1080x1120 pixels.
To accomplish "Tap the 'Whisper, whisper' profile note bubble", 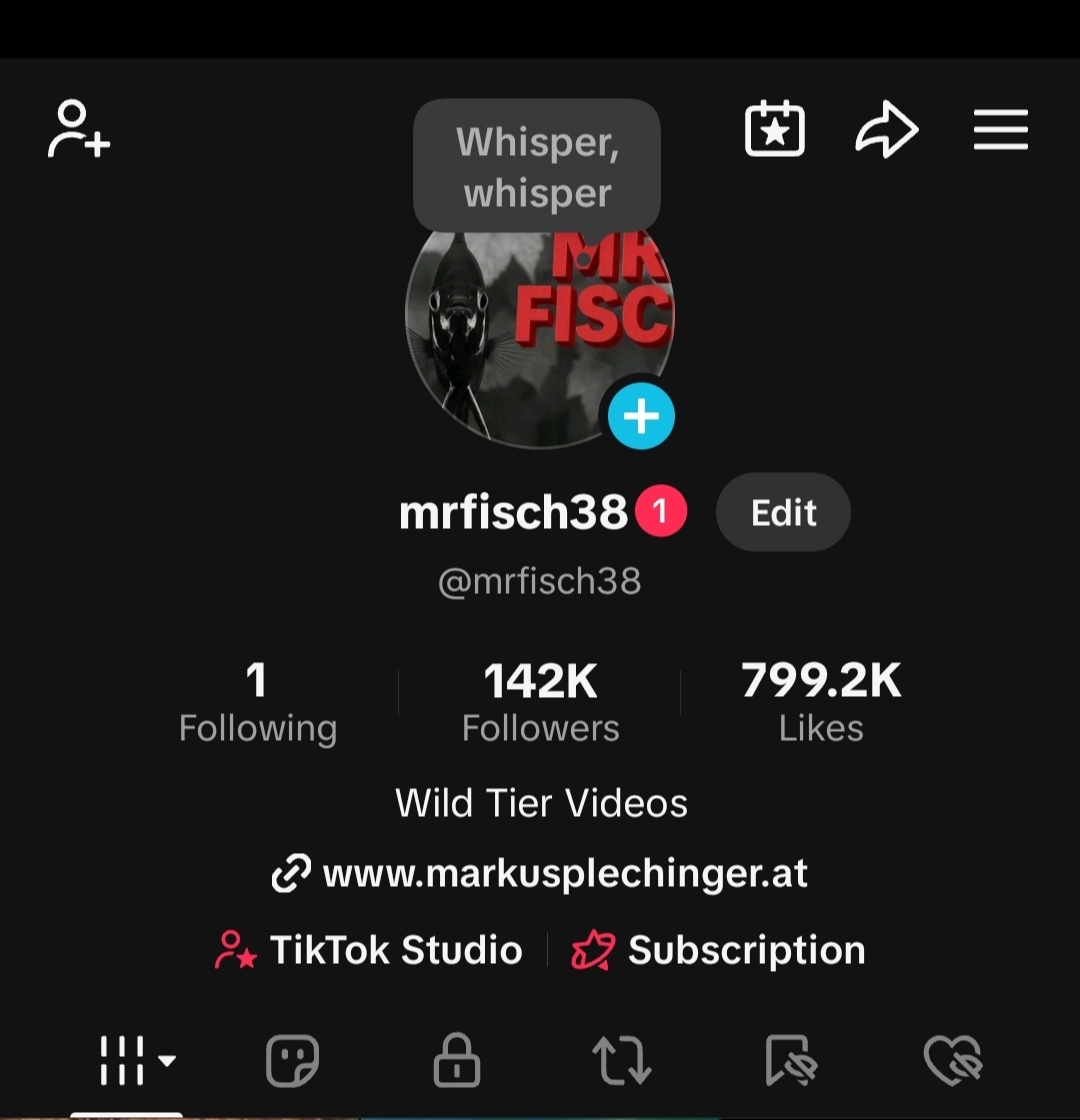I will (x=537, y=166).
